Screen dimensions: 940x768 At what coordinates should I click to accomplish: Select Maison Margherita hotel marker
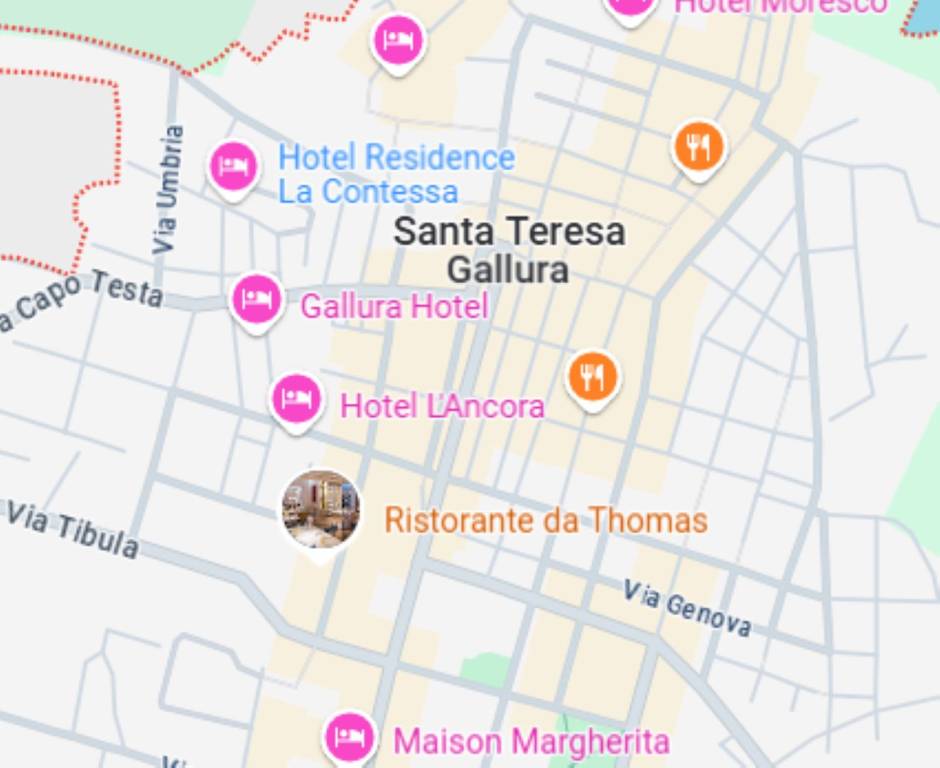tap(349, 739)
